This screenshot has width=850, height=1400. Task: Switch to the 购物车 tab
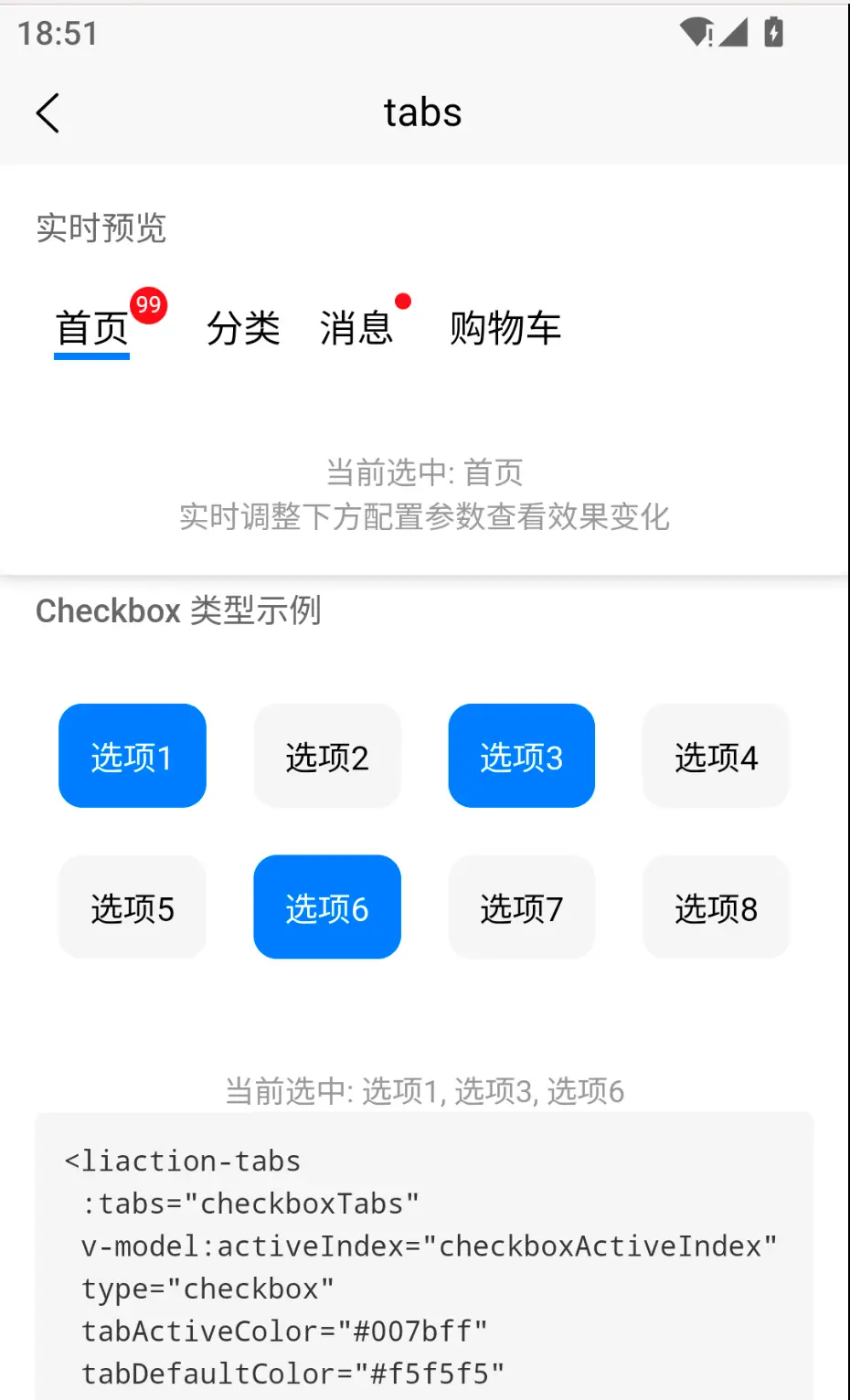[x=505, y=328]
